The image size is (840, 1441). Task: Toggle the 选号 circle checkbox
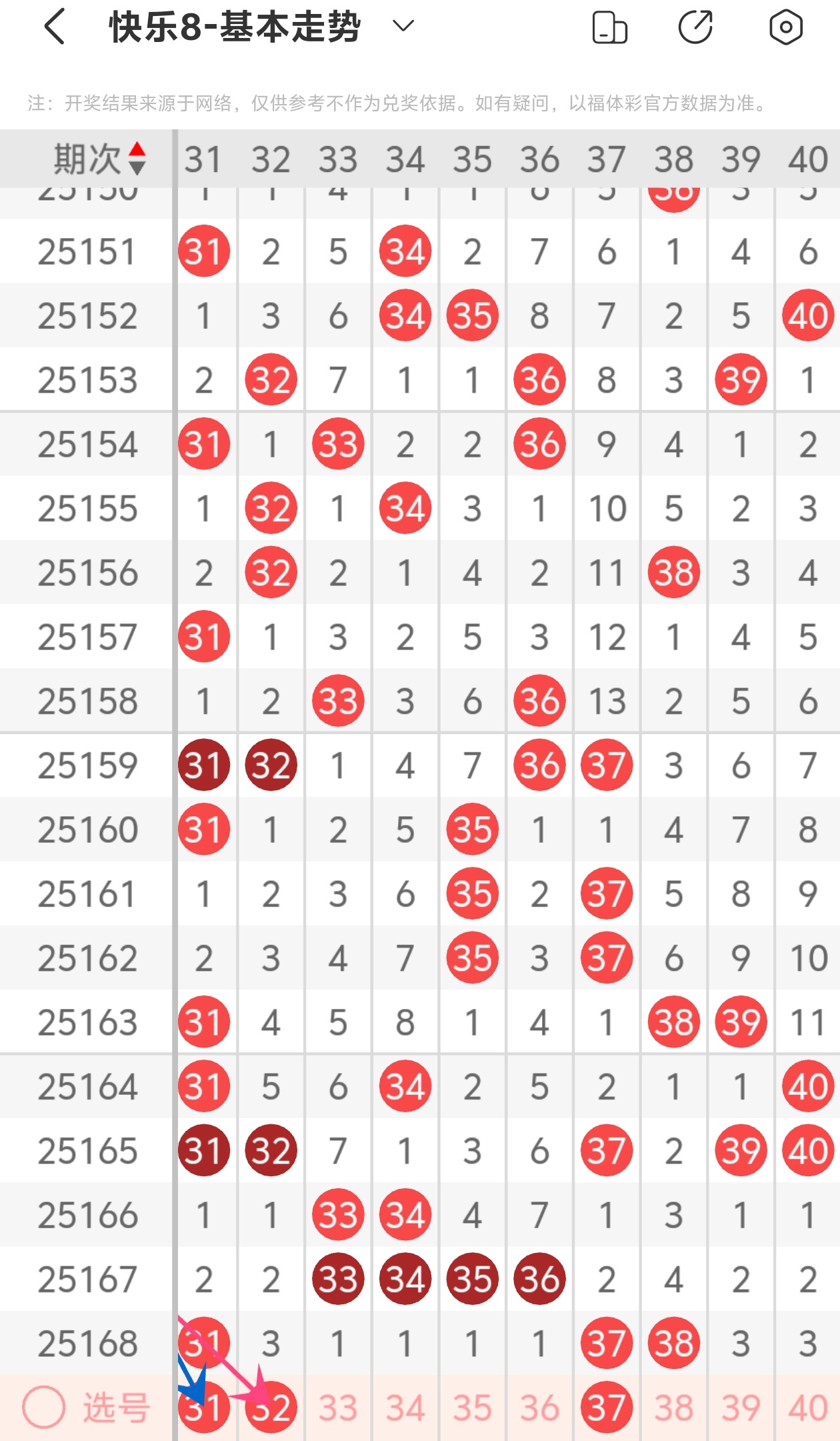pyautogui.click(x=44, y=1408)
